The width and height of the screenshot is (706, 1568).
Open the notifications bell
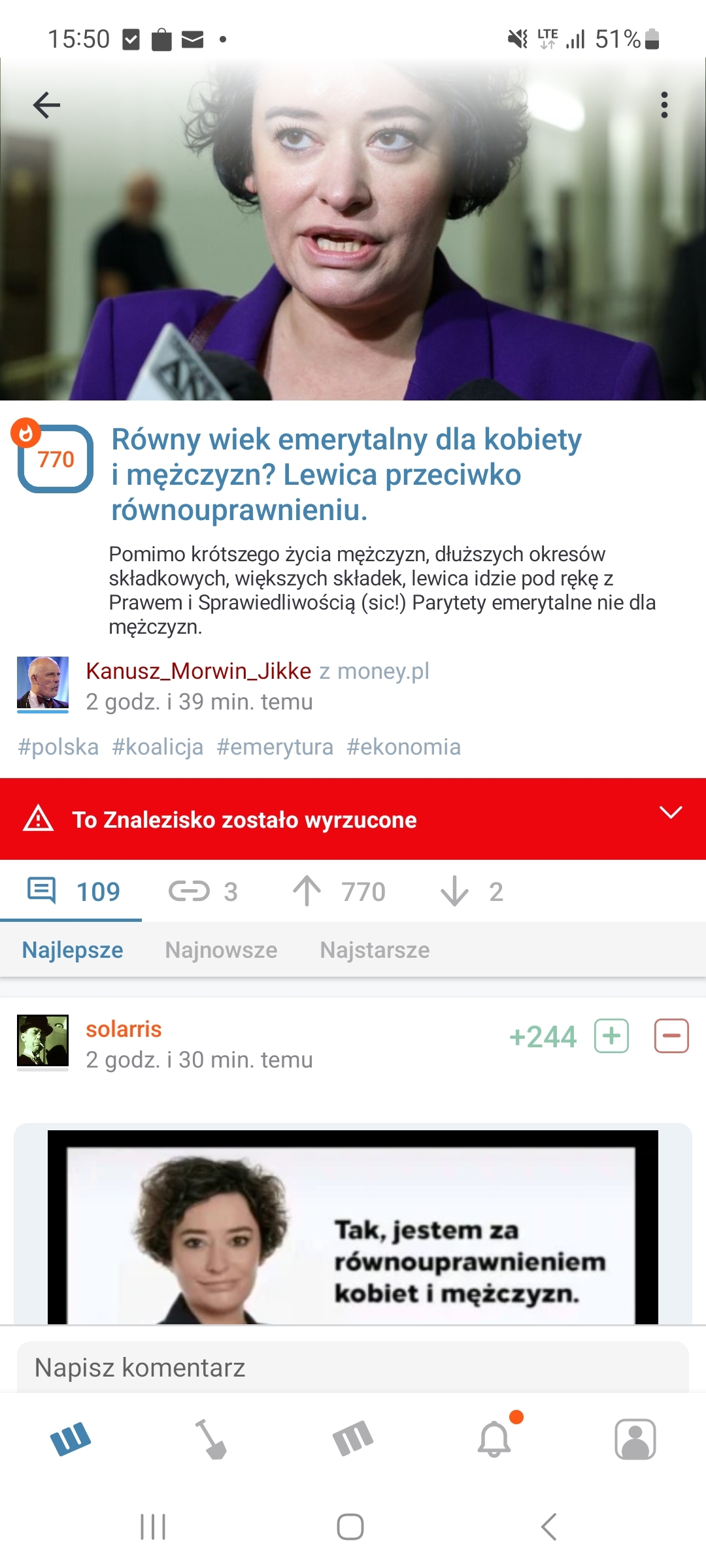[495, 1439]
